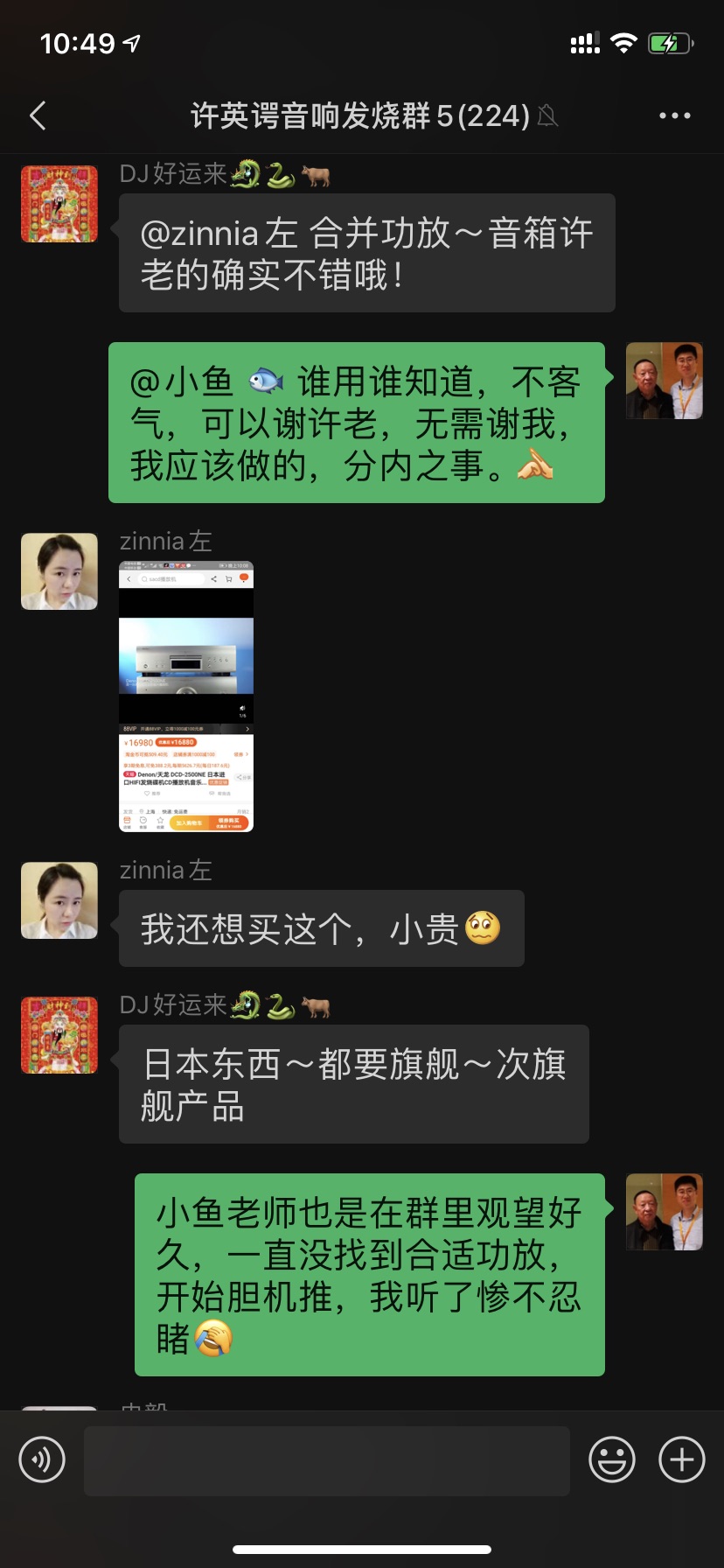Open the emoji sticker panel
Viewport: 724px width, 1568px height.
[611, 1459]
